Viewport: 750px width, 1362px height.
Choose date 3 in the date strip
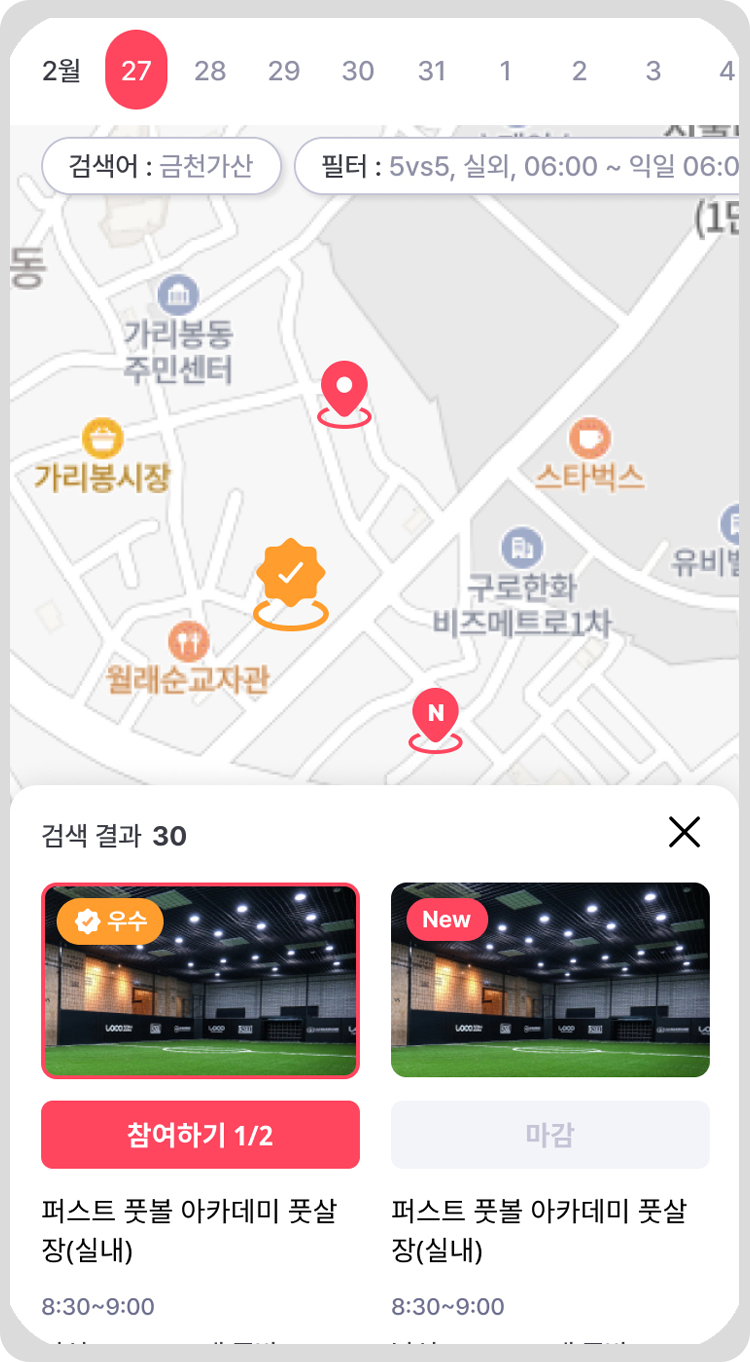(x=653, y=71)
